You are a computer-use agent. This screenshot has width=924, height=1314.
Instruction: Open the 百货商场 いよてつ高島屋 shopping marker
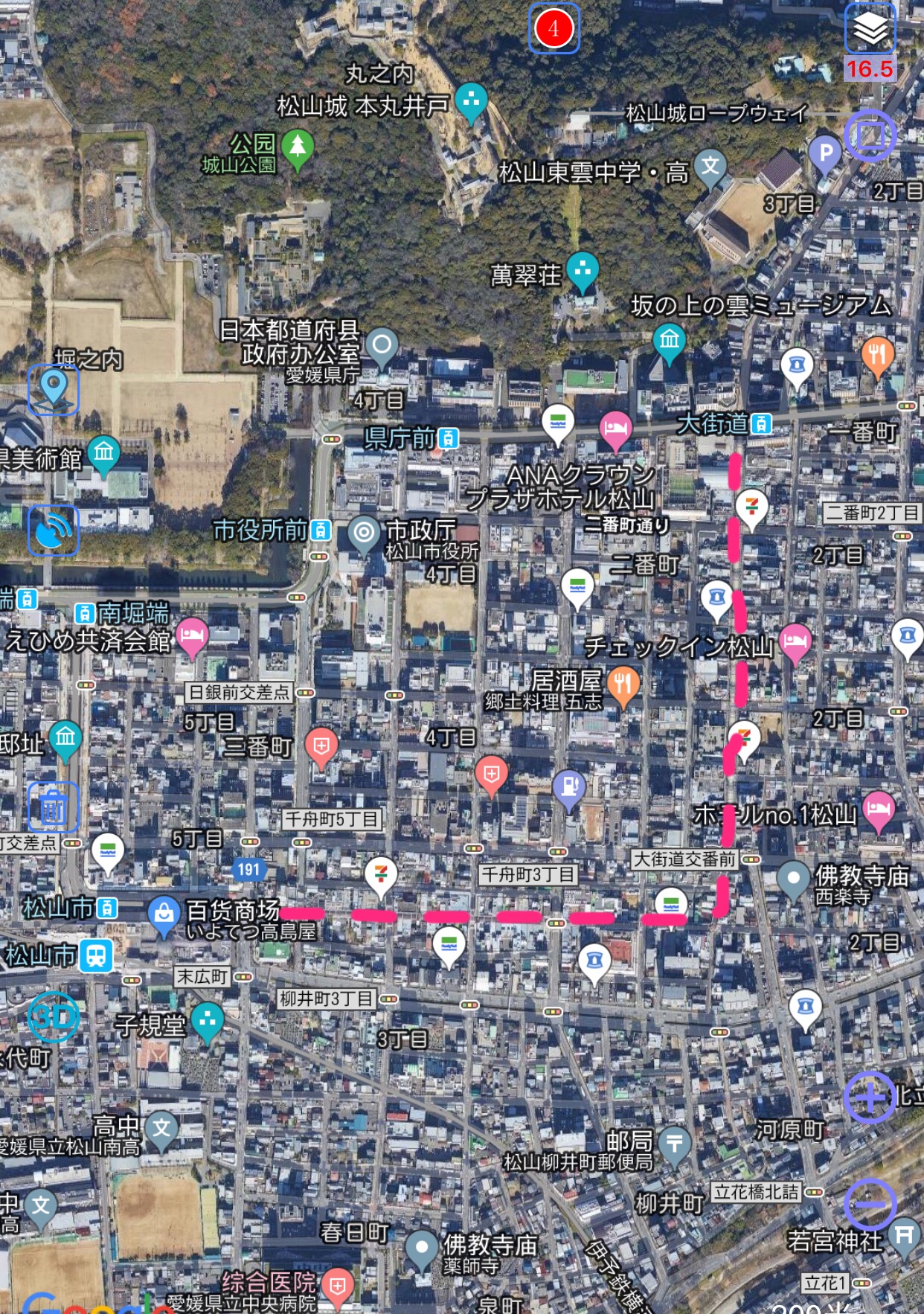click(164, 914)
